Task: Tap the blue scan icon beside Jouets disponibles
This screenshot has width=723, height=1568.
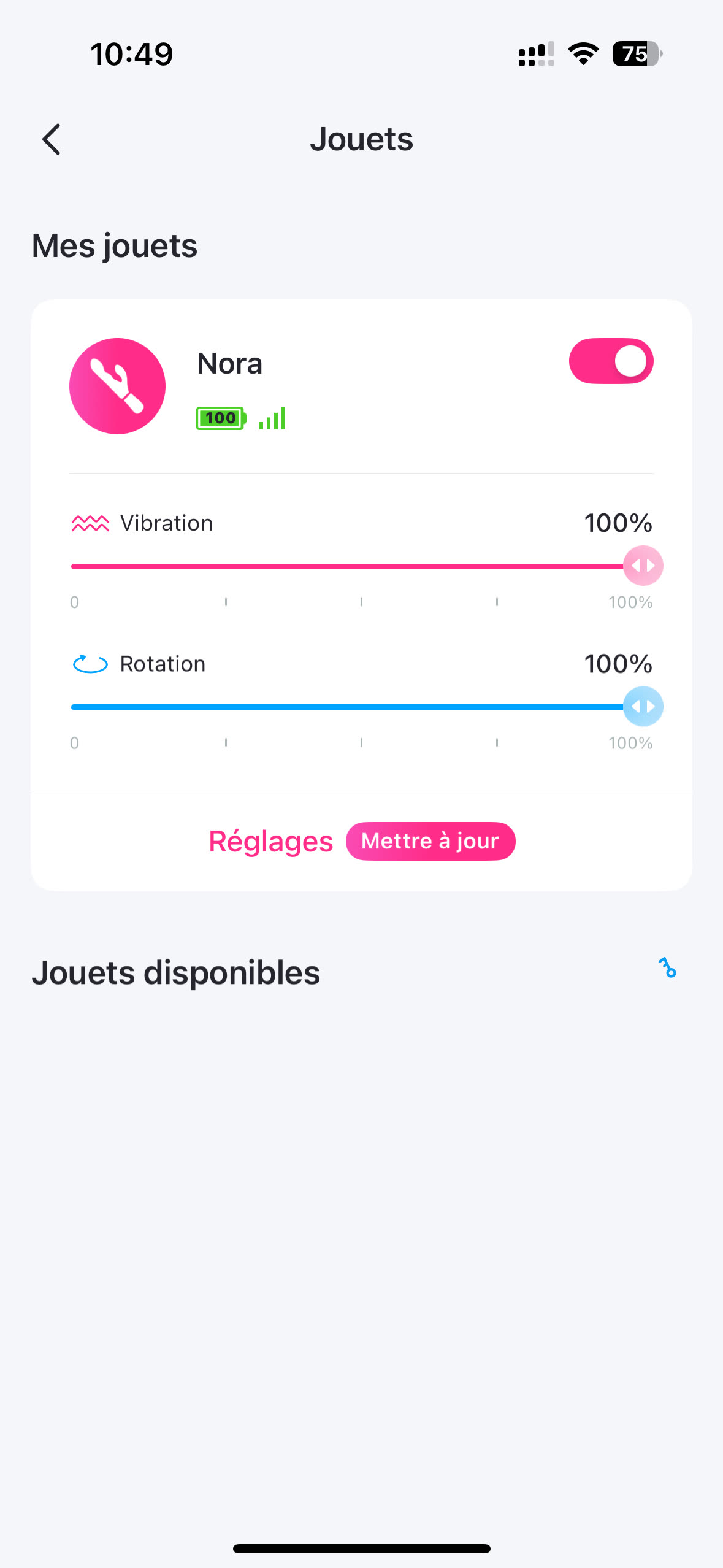Action: point(667,967)
